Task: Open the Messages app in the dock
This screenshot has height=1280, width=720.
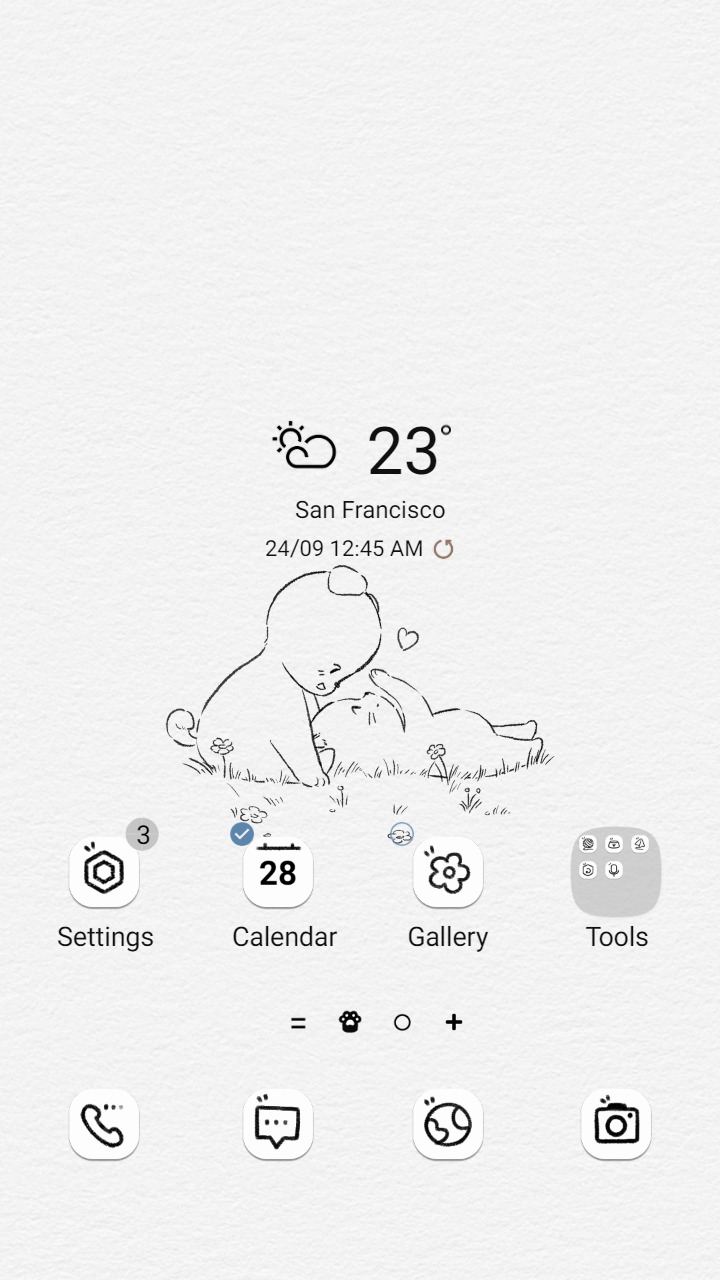Action: (278, 1124)
